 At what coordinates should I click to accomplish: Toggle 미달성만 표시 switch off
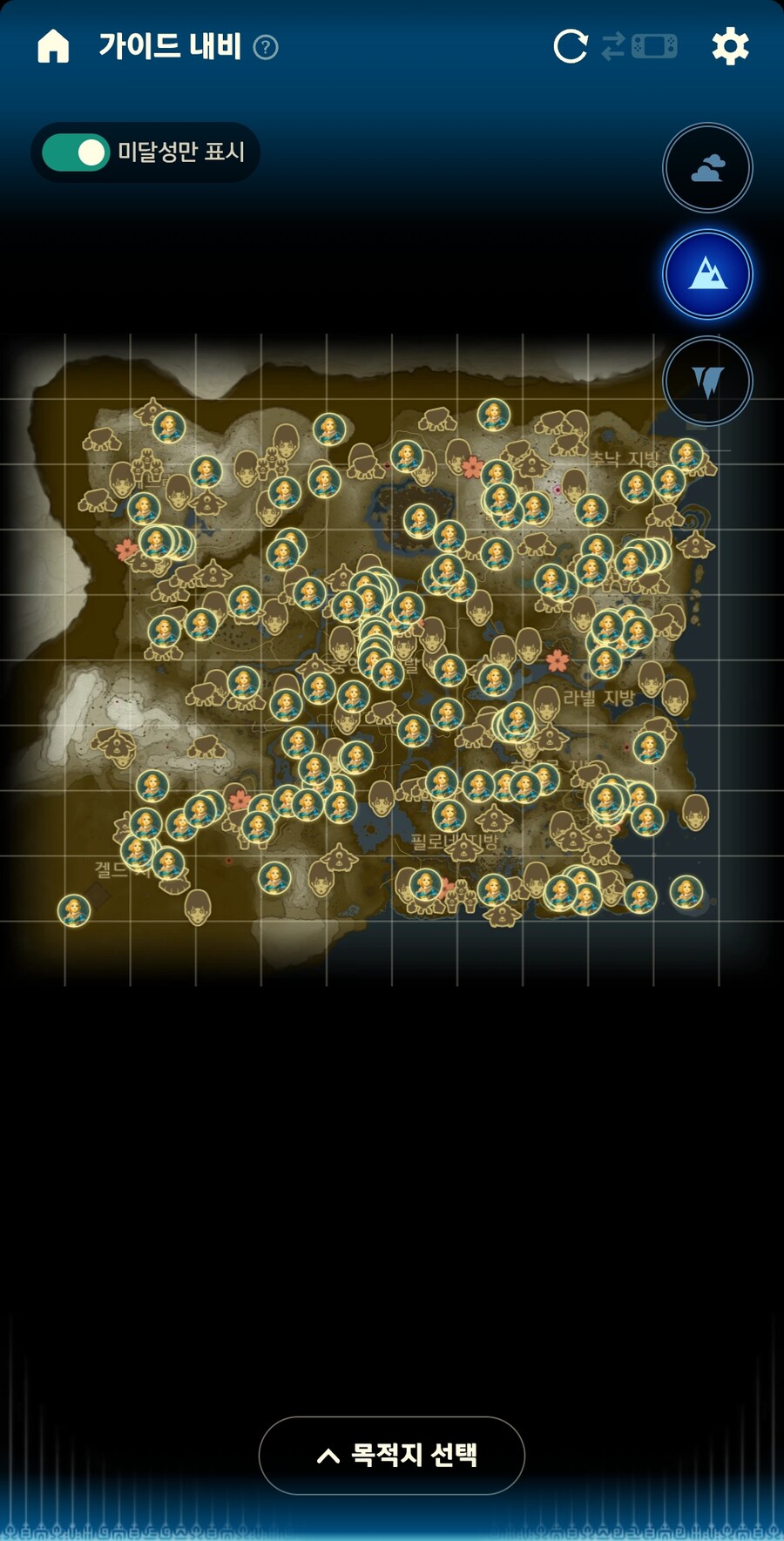tap(77, 152)
